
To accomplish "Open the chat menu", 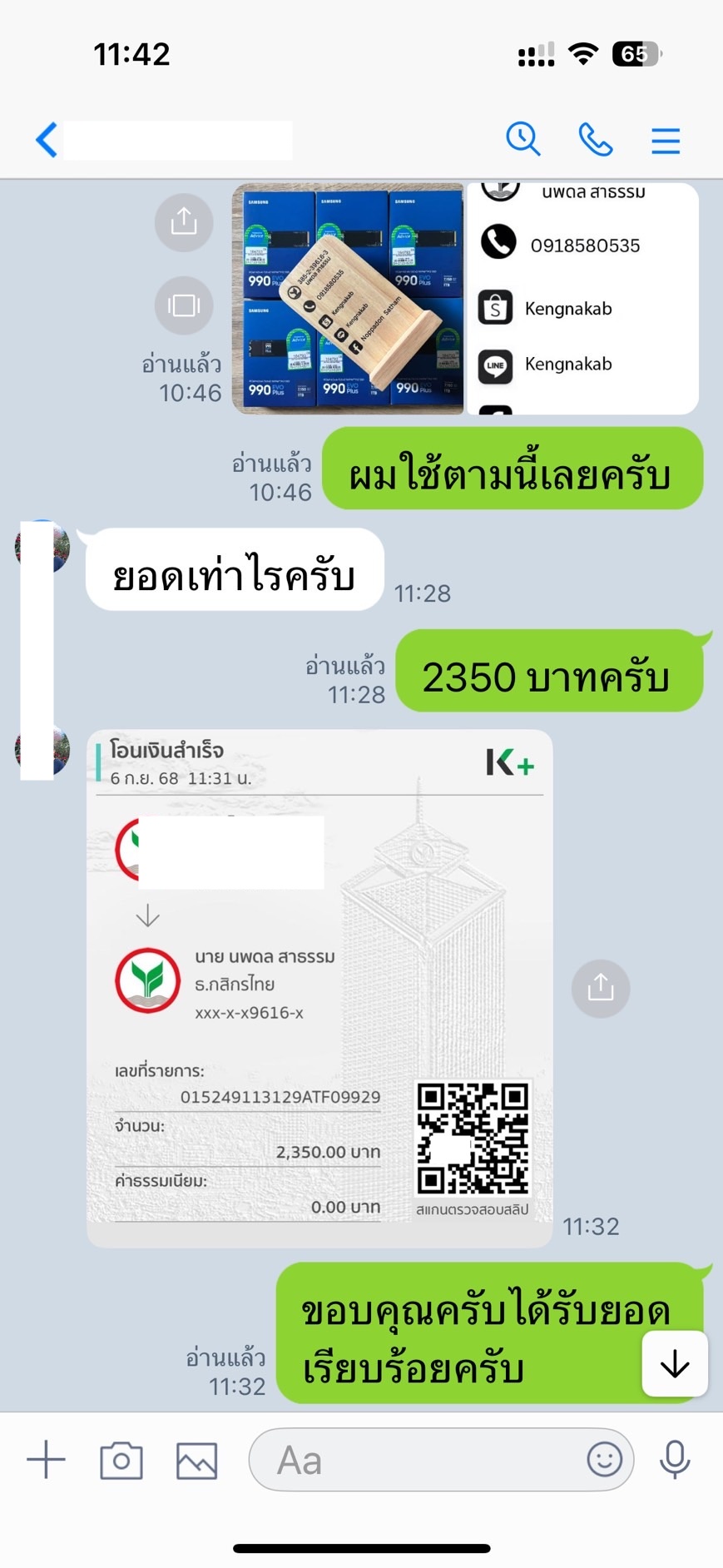I will (x=666, y=141).
